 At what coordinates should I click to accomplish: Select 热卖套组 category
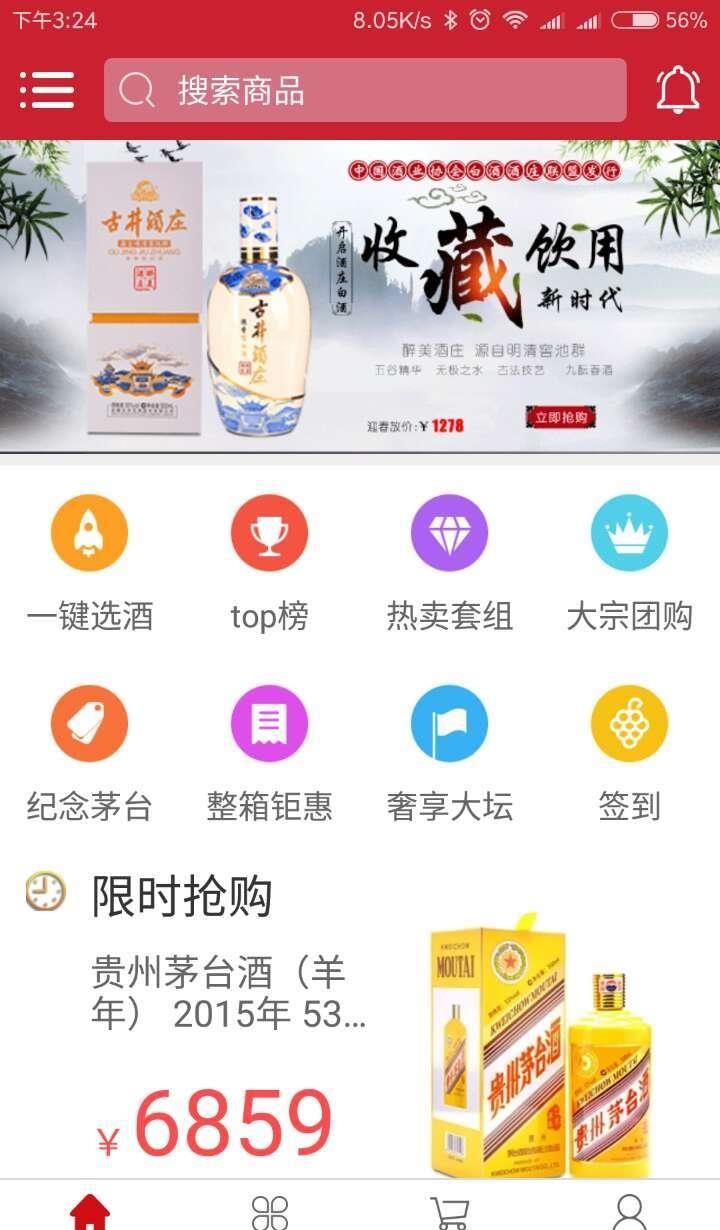tap(449, 560)
